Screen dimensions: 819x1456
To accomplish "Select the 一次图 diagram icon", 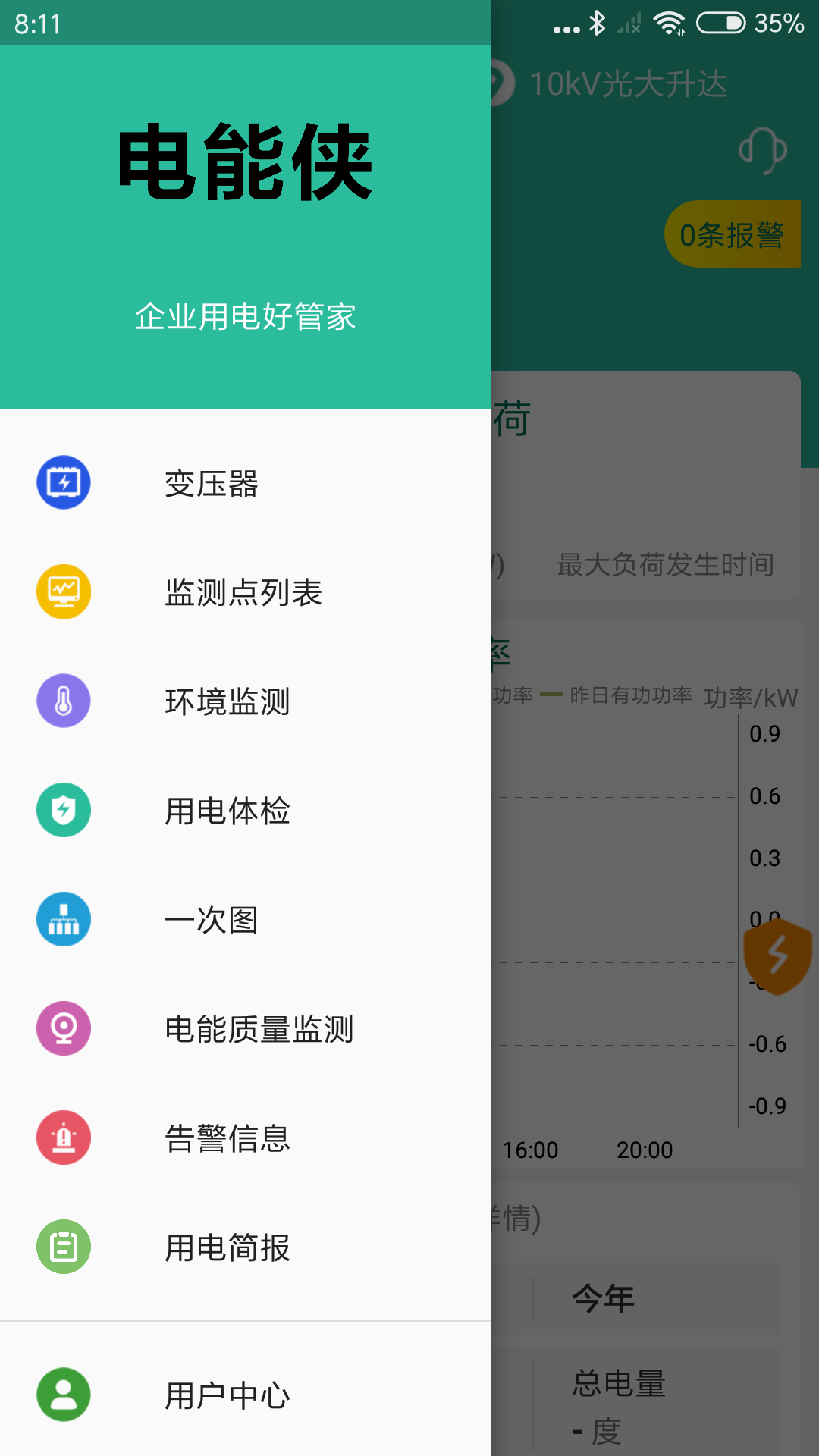I will (x=64, y=919).
